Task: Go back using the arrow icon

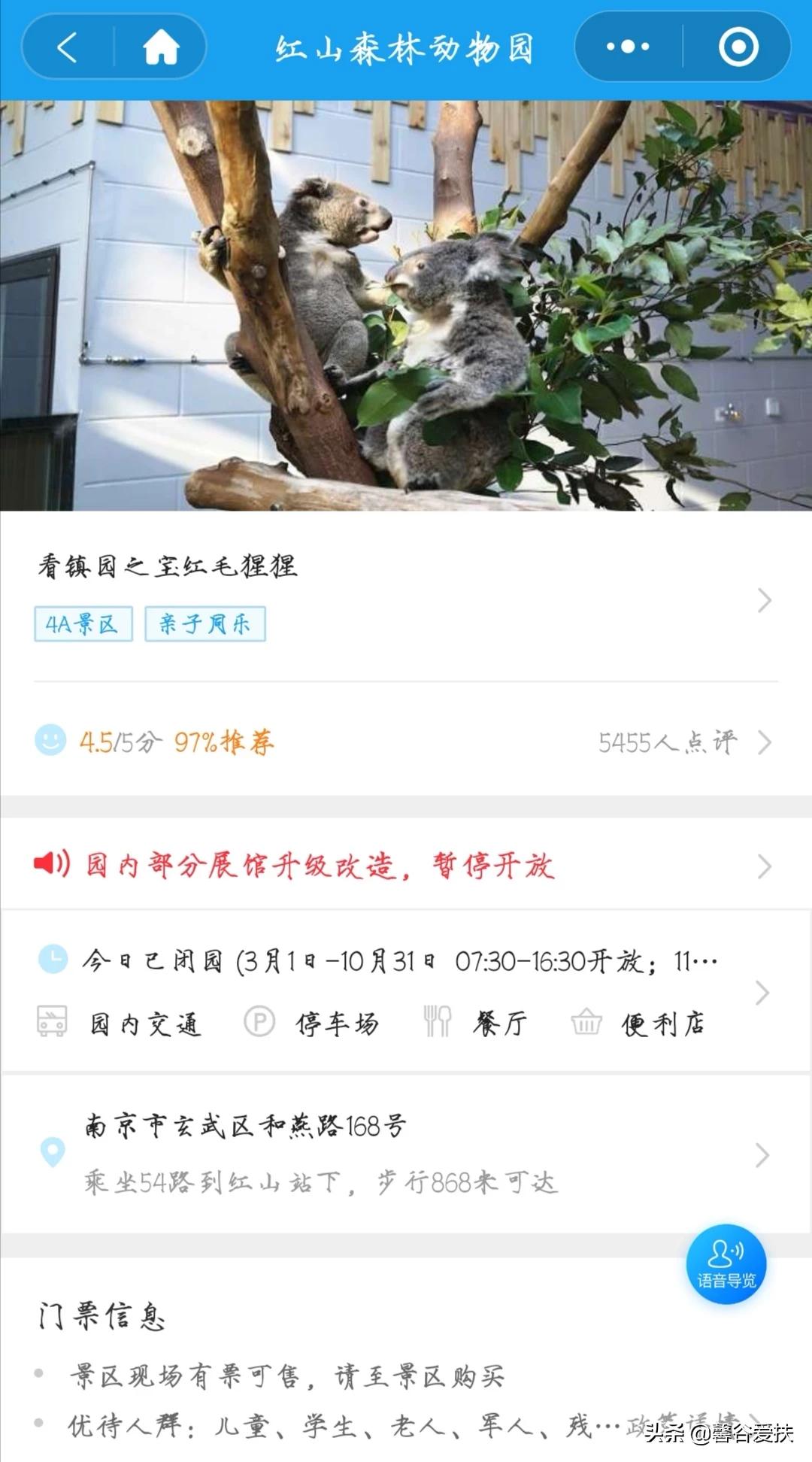Action: tap(68, 47)
